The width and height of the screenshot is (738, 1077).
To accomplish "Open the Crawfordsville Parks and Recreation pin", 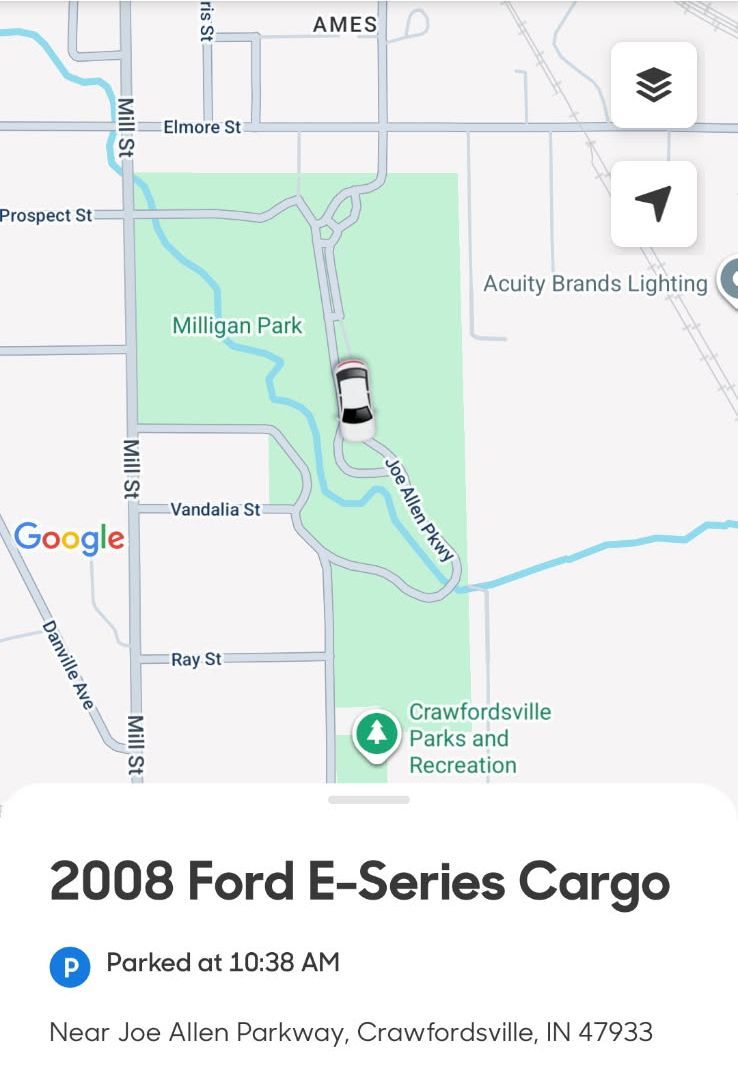I will [x=377, y=736].
